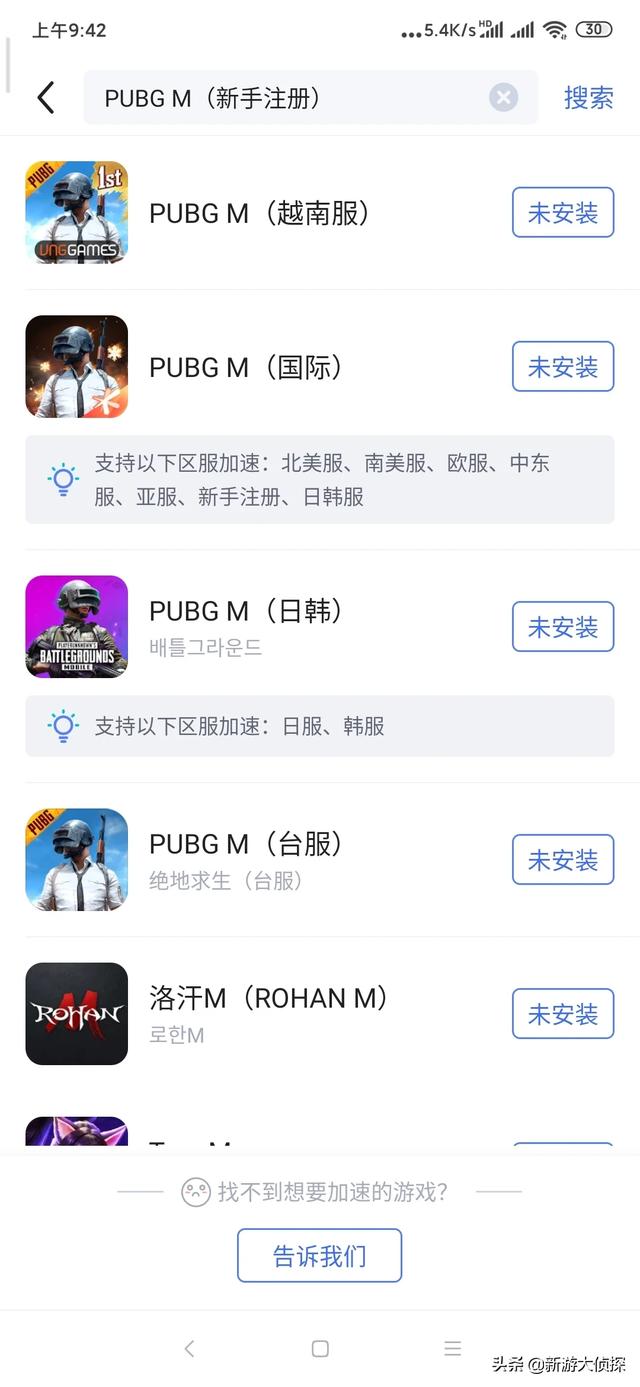The height and width of the screenshot is (1387, 640).
Task: Open the PUBG M（越南服）result
Action: (260, 213)
